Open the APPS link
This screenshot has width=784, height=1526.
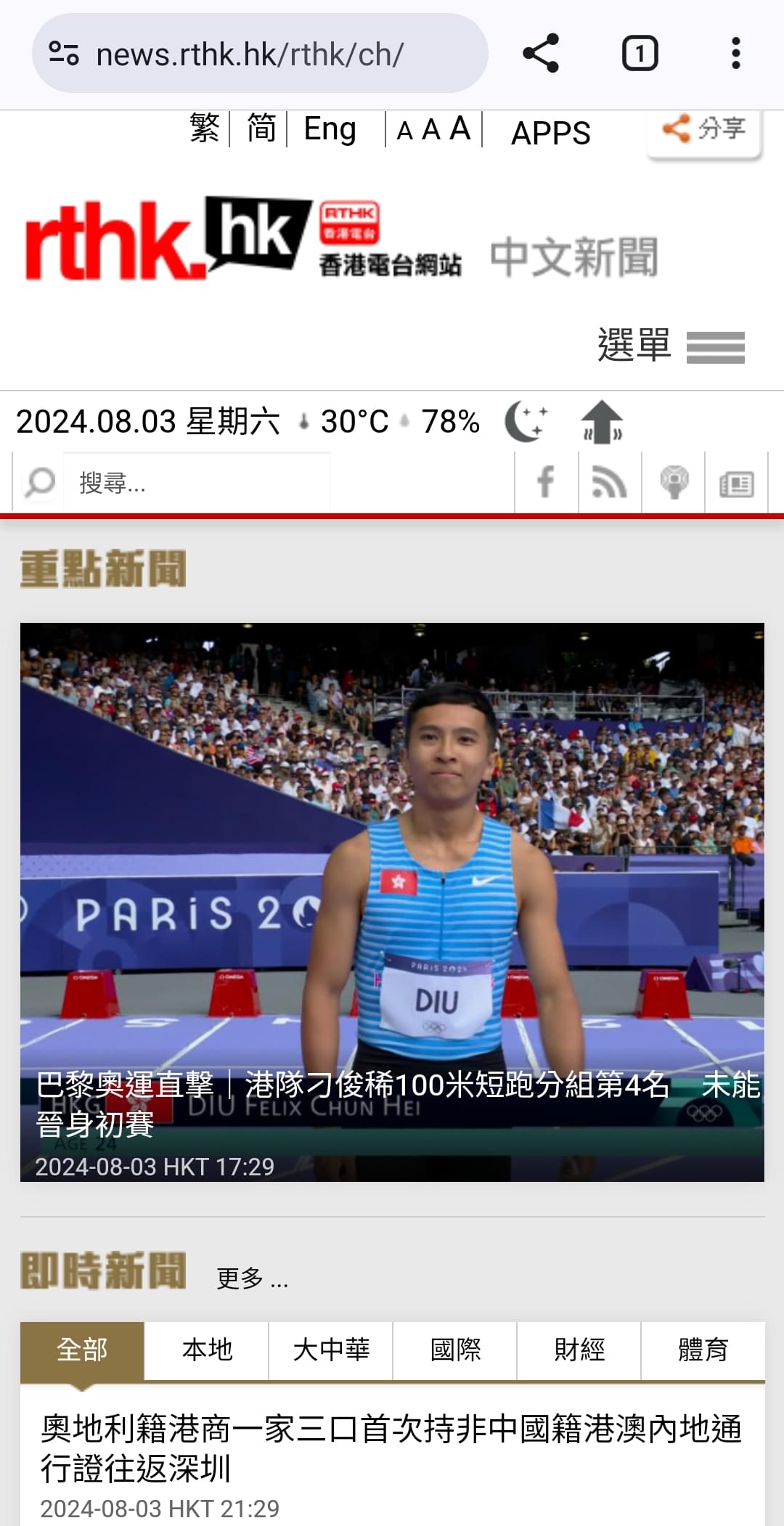550,133
